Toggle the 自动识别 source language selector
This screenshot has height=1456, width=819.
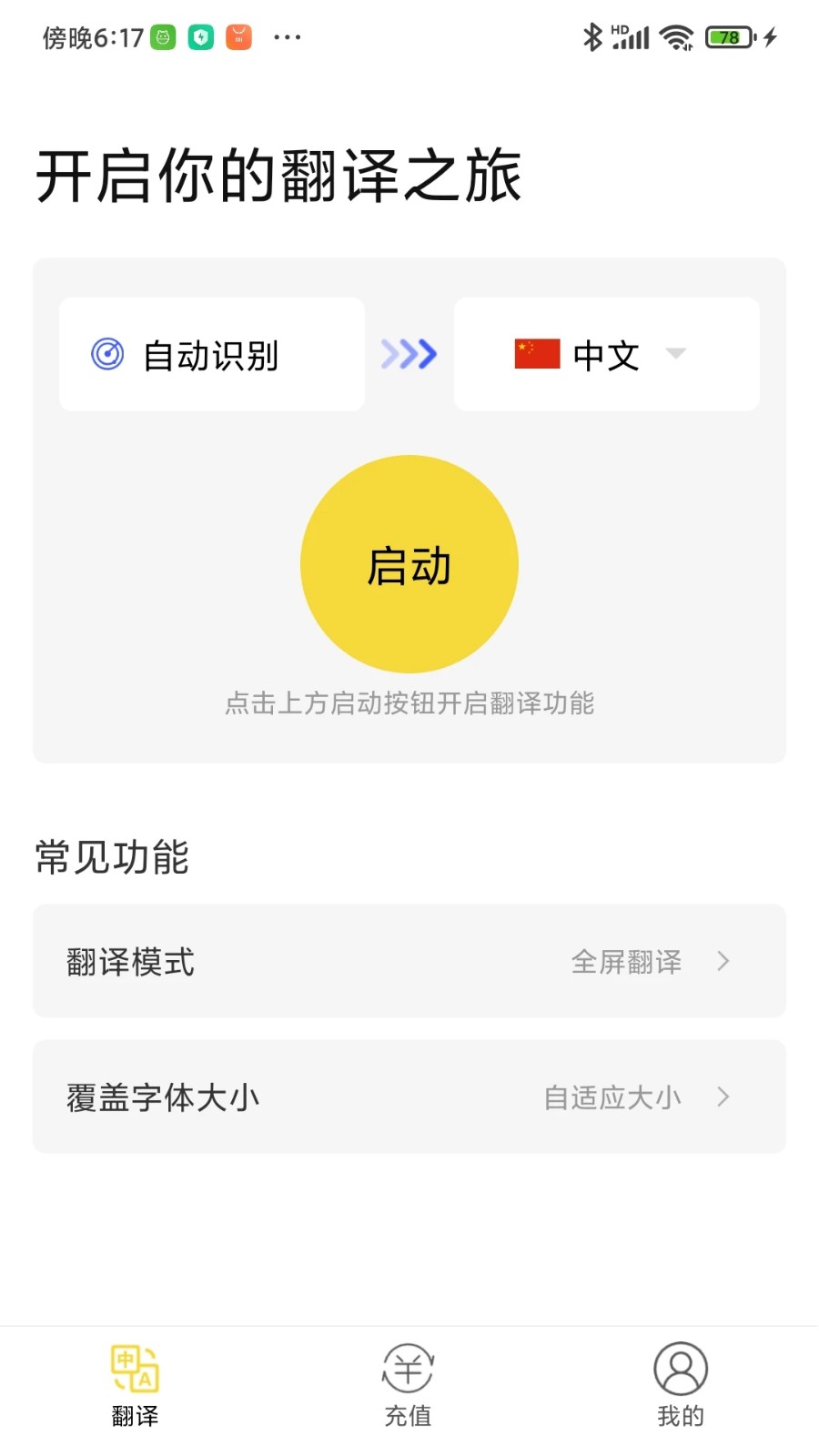click(211, 354)
